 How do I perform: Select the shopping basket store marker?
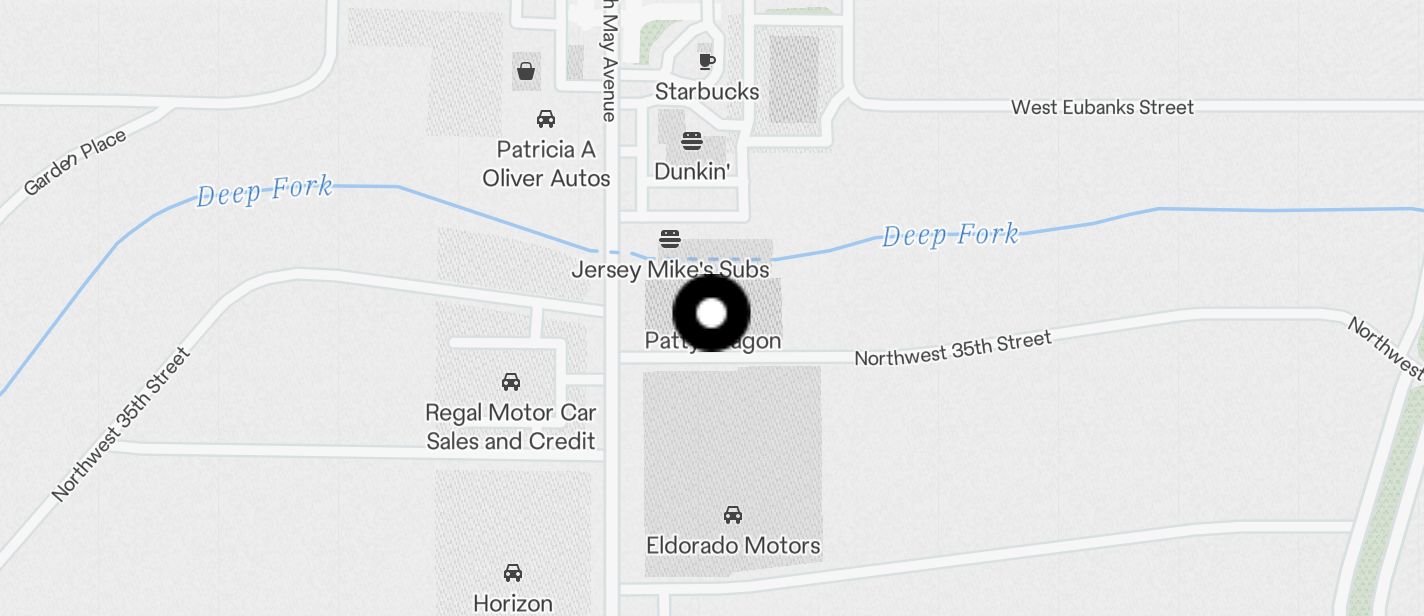[x=526, y=71]
